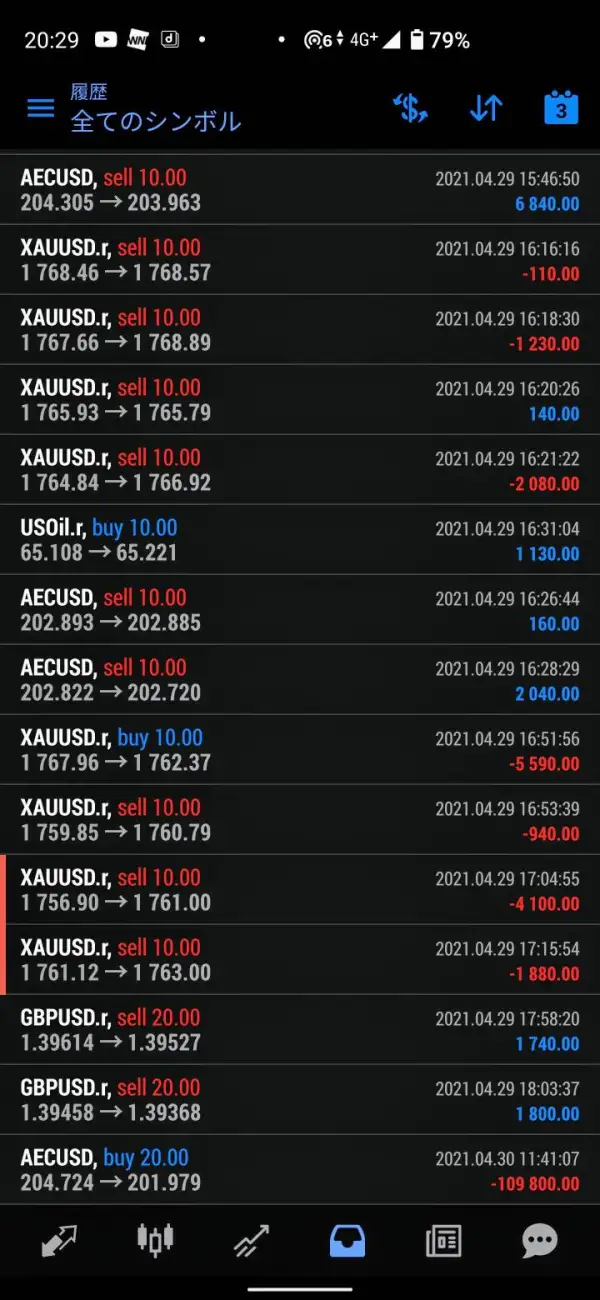Switch to the Quotes tab

(59, 1241)
